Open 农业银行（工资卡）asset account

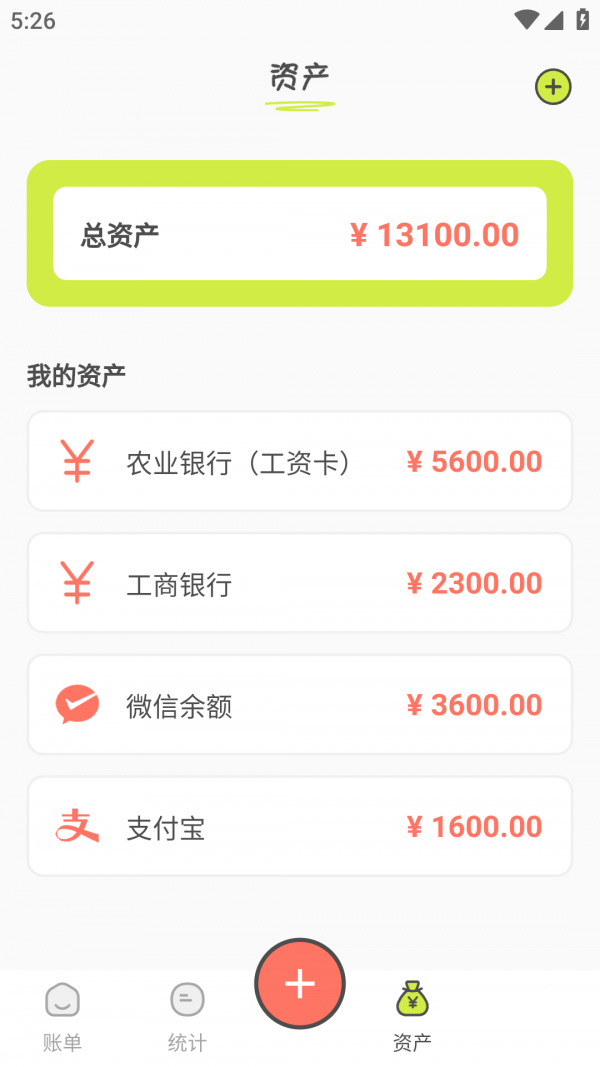coord(300,461)
